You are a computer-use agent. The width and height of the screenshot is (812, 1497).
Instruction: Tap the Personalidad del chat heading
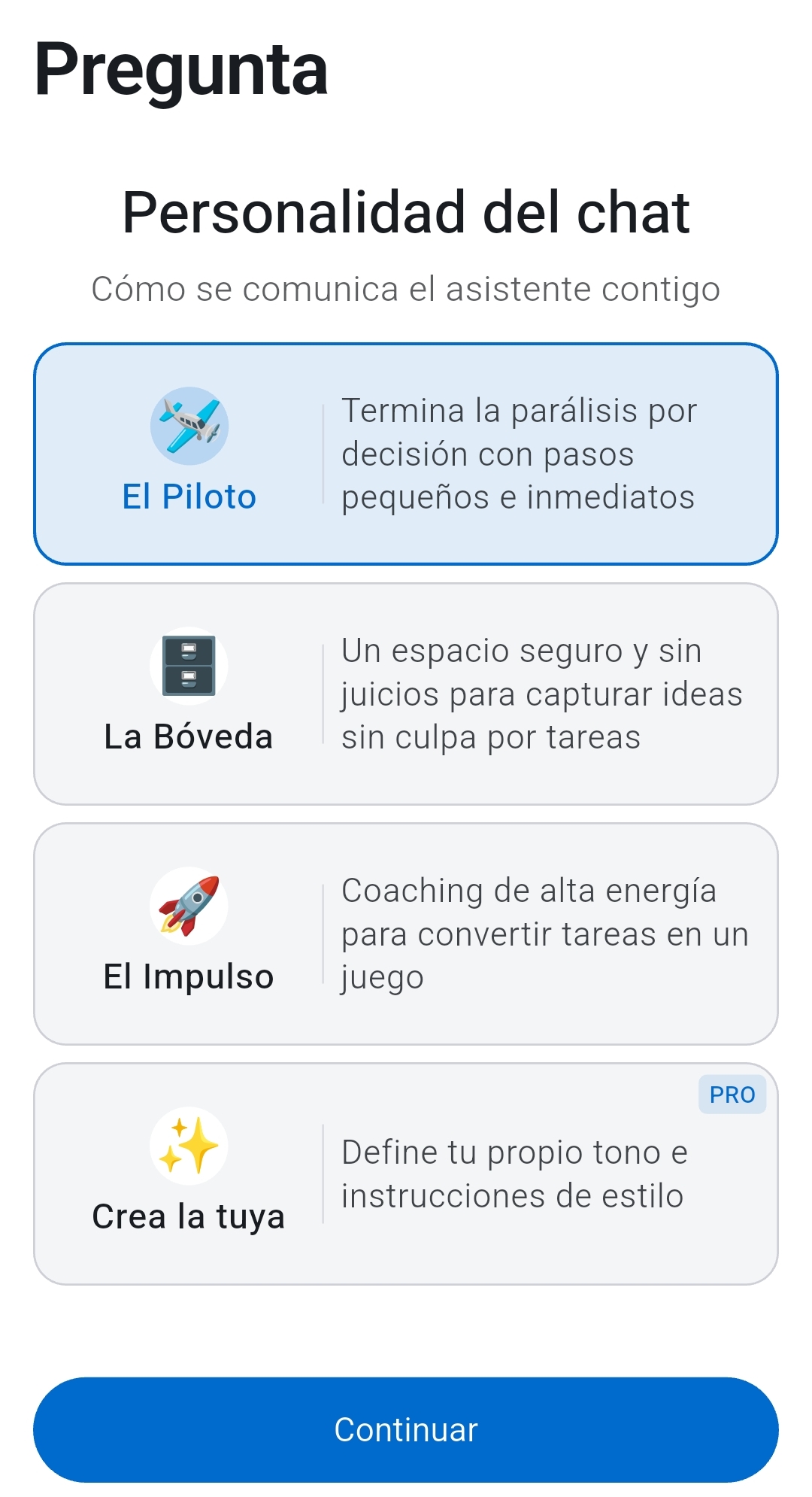406,213
